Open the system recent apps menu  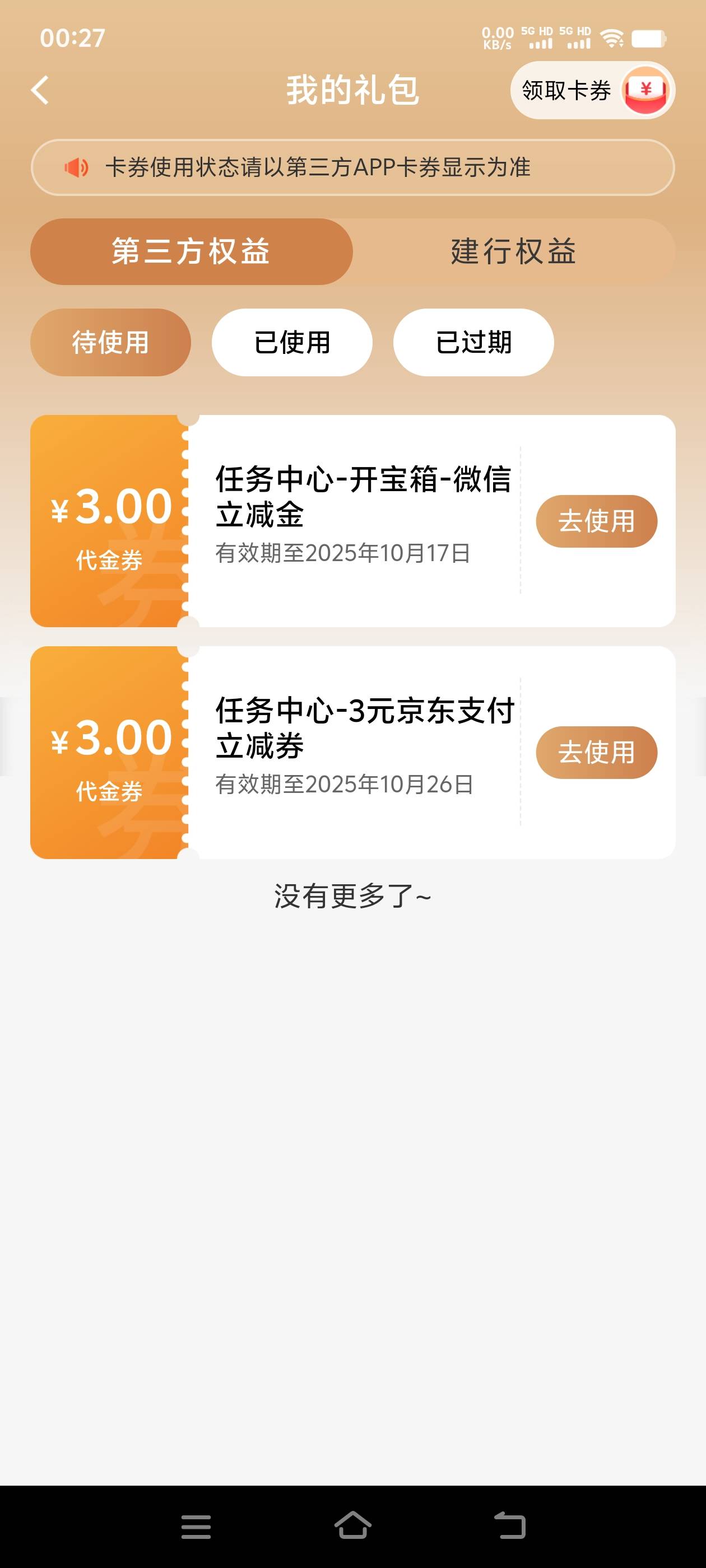click(196, 1527)
